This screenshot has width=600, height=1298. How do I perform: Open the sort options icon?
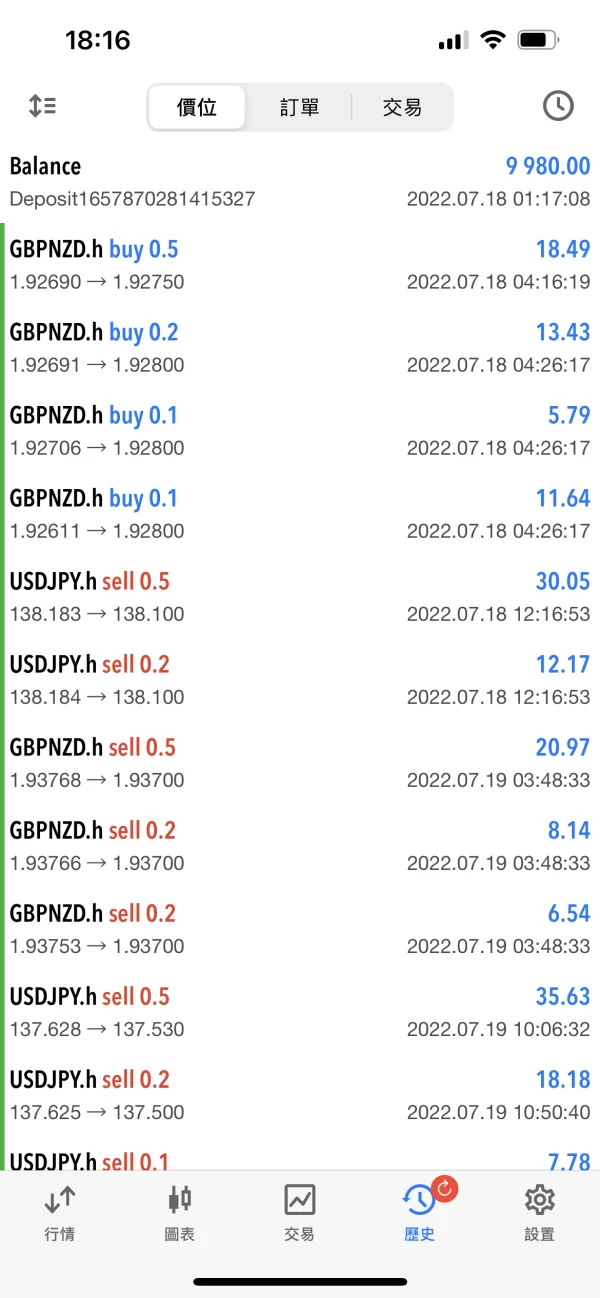[42, 106]
